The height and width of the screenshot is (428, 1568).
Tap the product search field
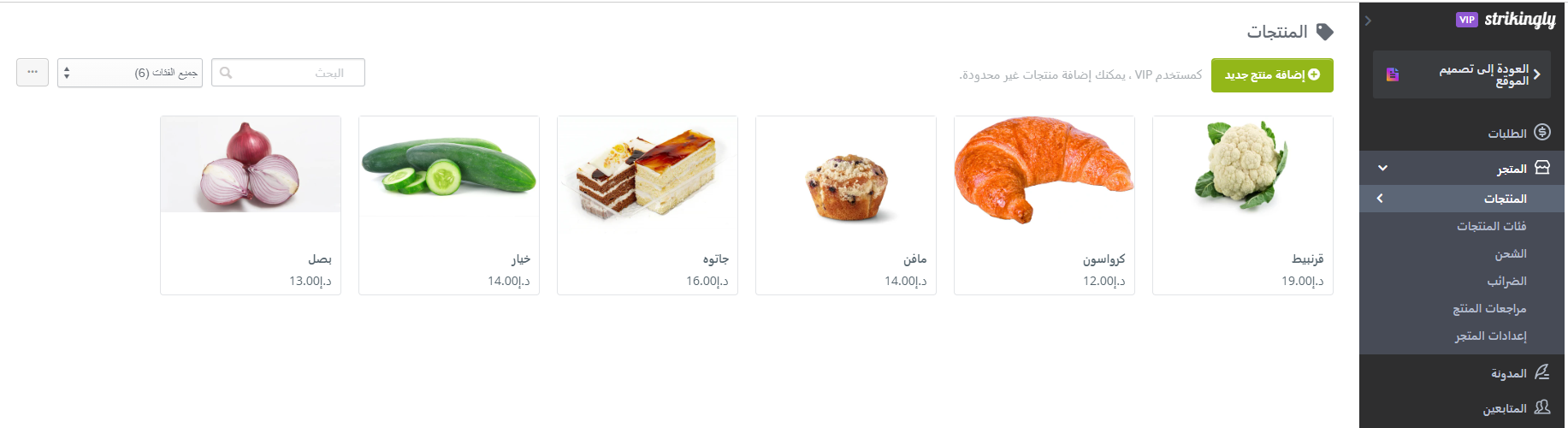click(x=288, y=73)
